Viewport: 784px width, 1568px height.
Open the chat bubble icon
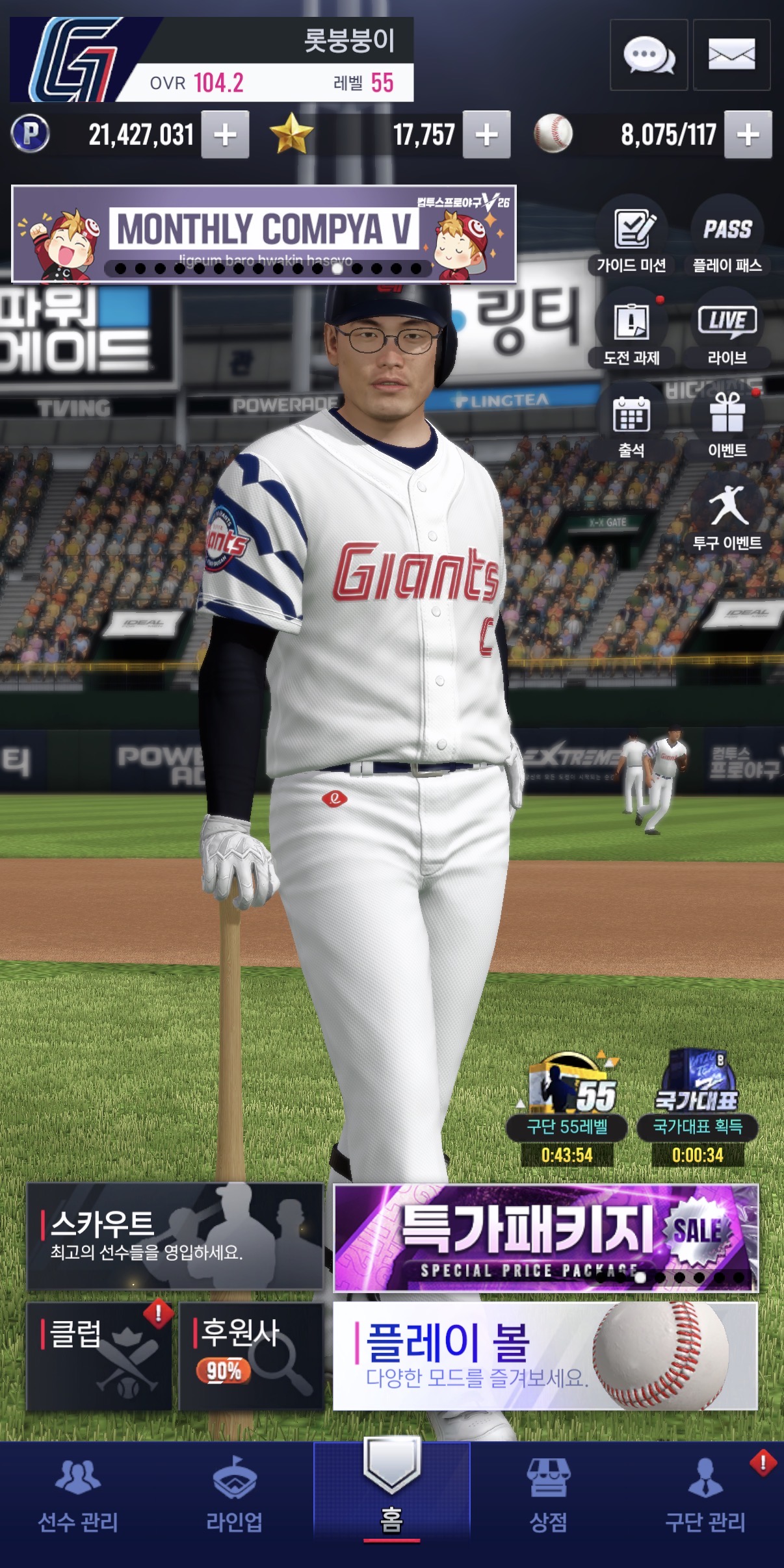648,55
